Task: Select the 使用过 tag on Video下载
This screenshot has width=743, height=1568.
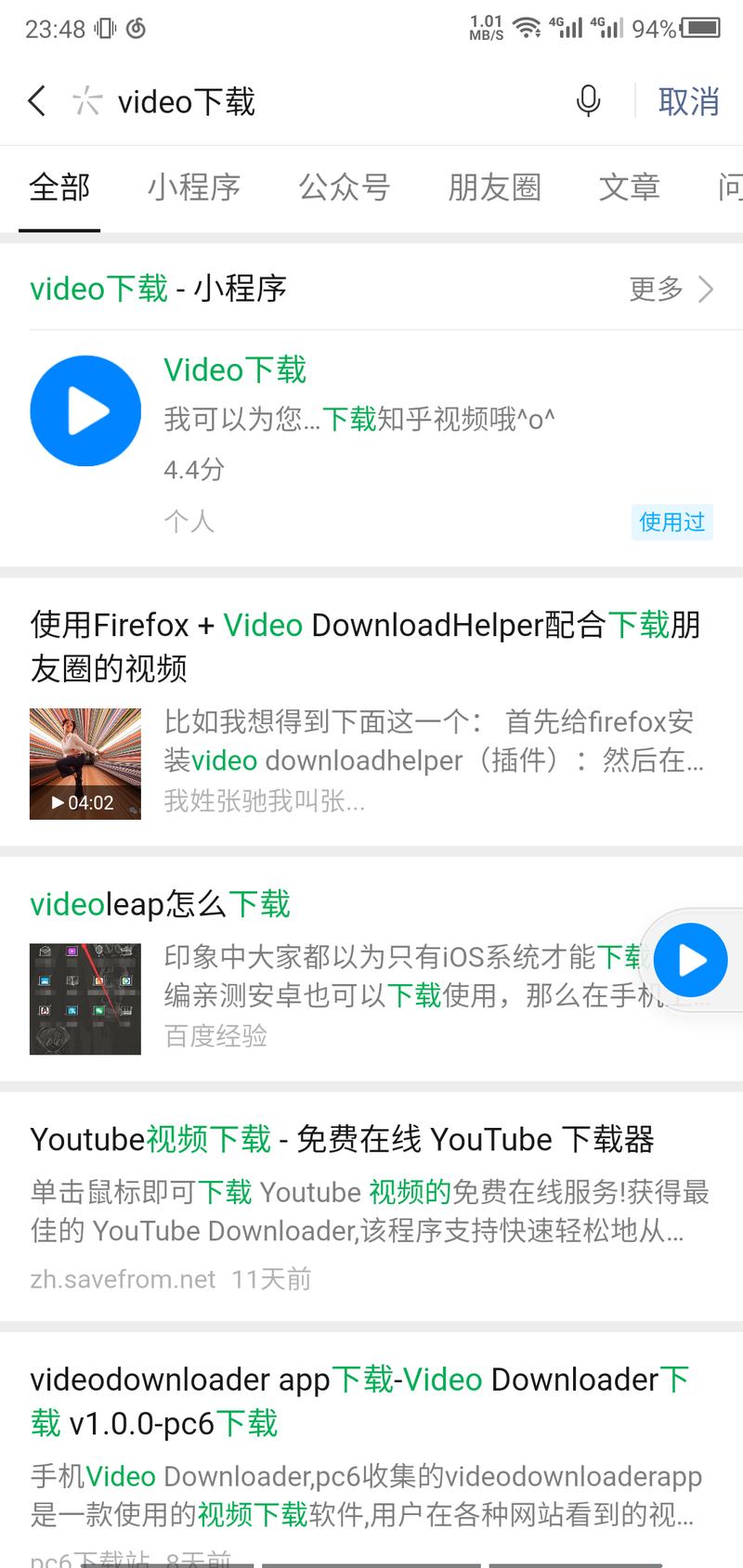Action: [671, 523]
